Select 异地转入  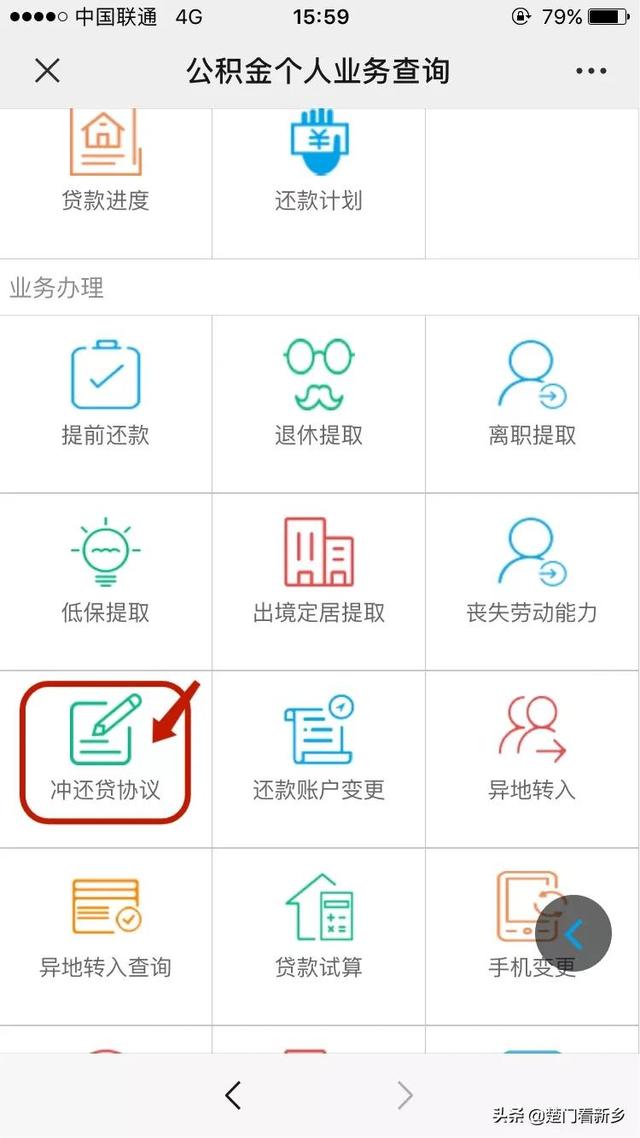click(533, 758)
